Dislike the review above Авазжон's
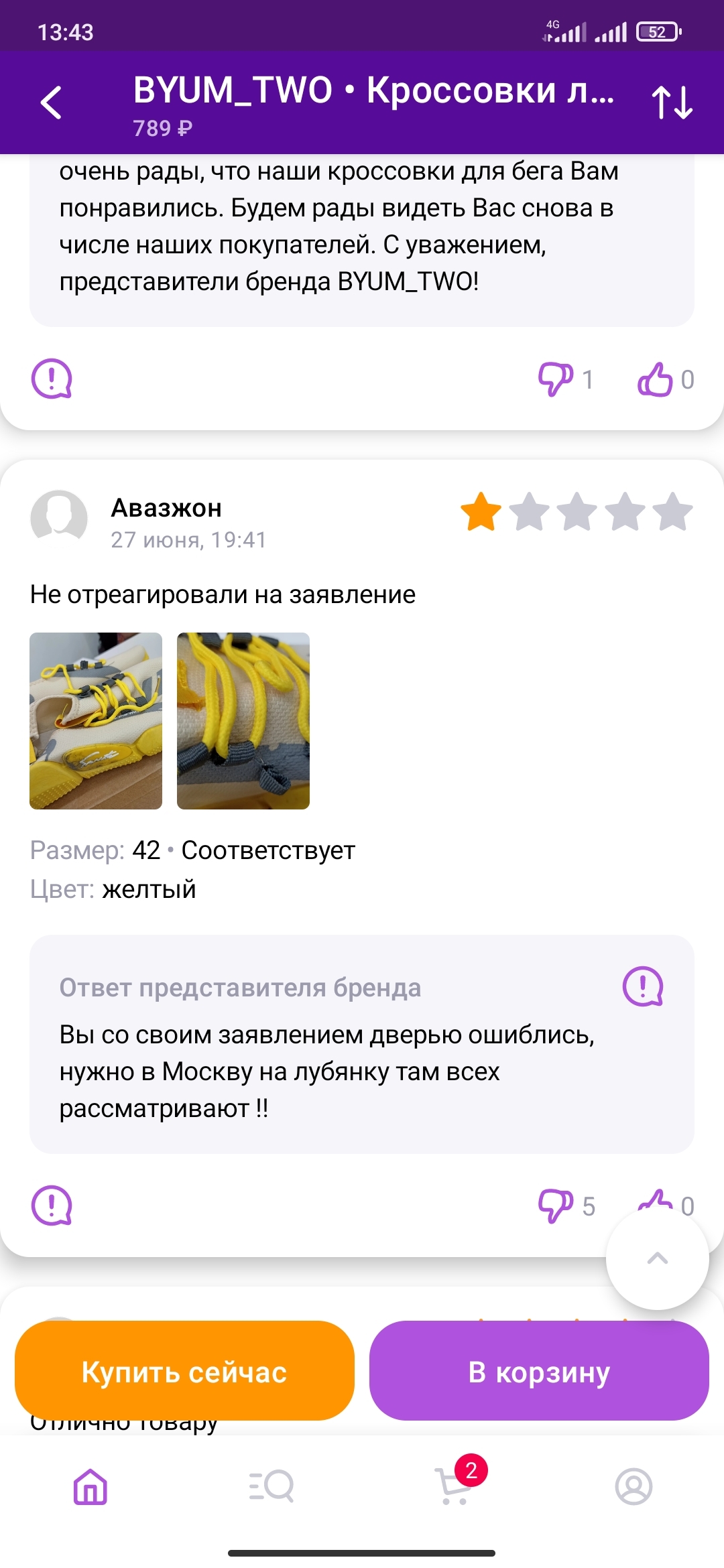The height and width of the screenshot is (1568, 724). [556, 379]
